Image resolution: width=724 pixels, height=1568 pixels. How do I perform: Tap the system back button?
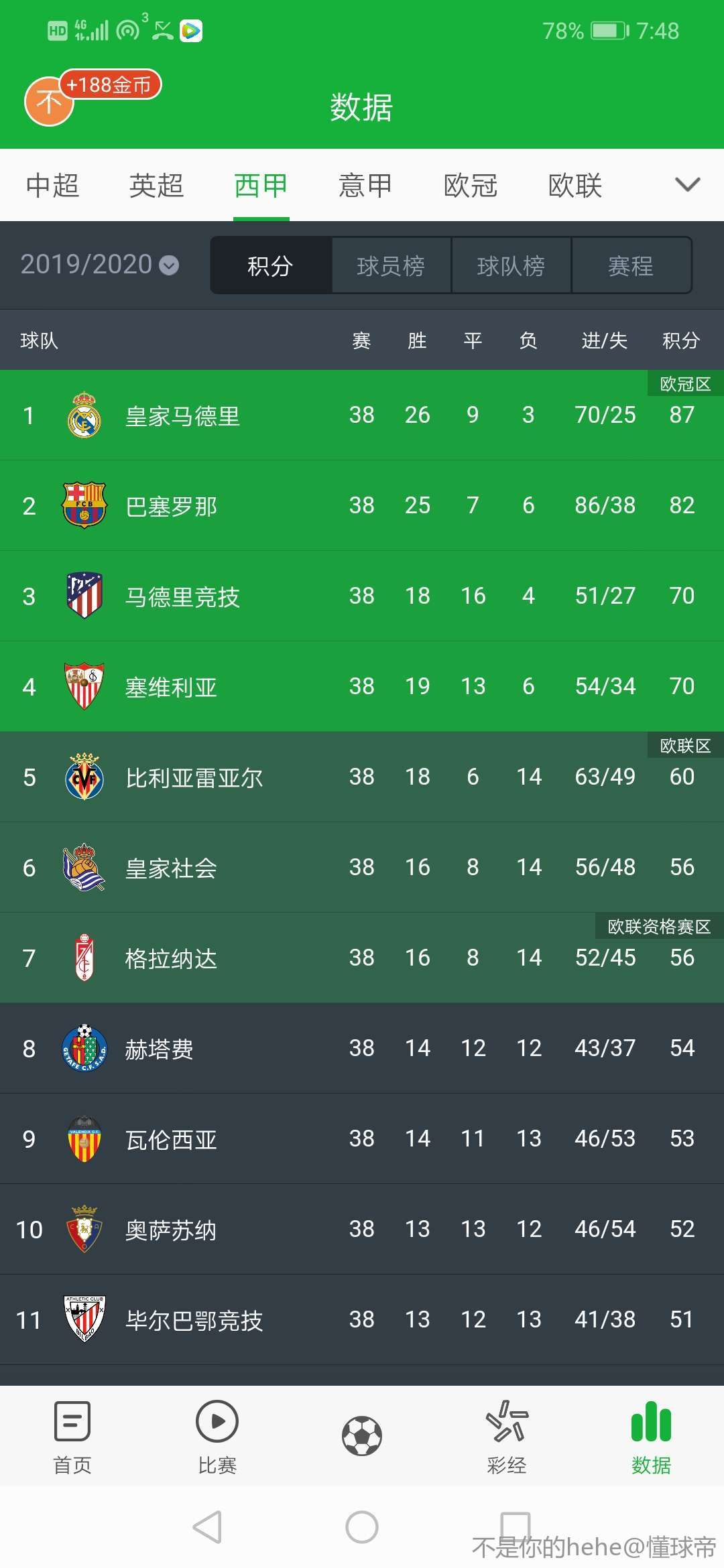pos(208,1528)
